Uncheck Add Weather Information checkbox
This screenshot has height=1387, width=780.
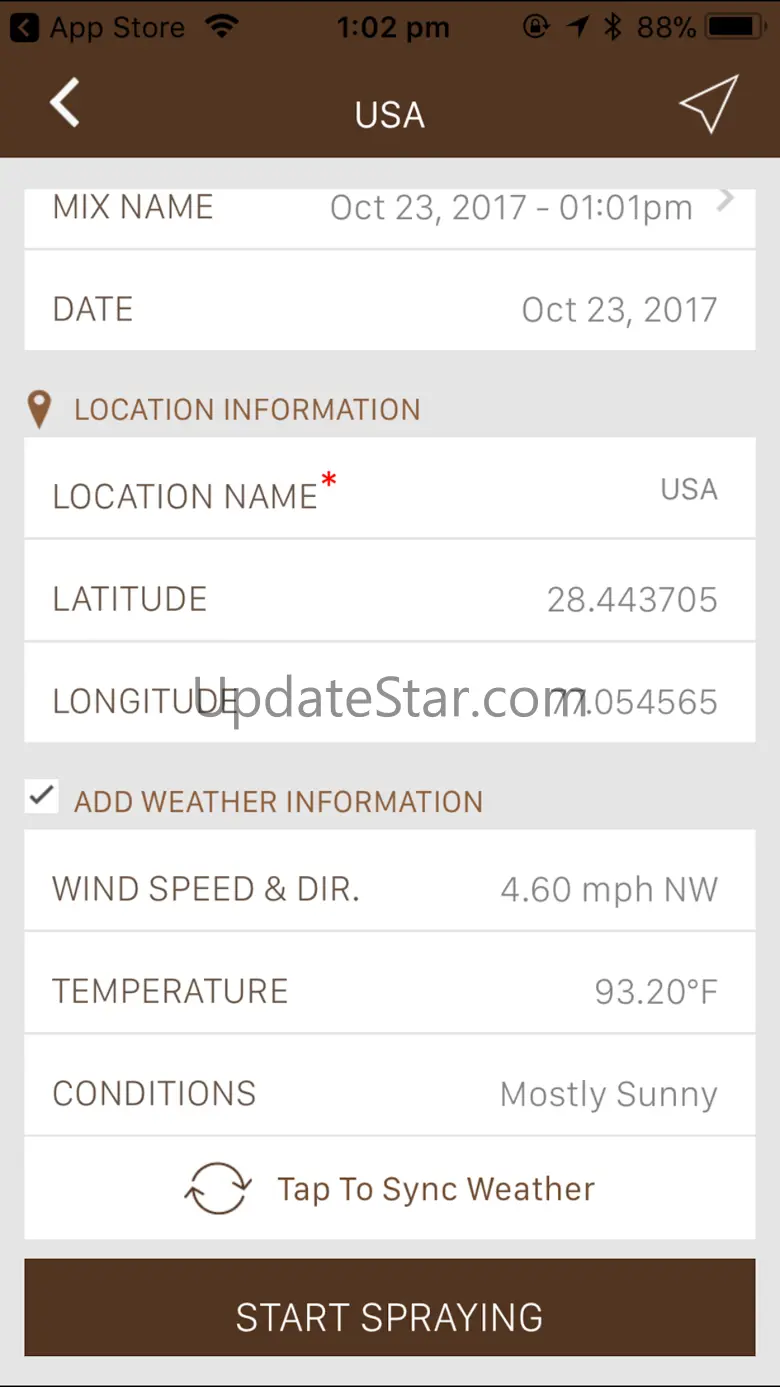click(x=42, y=797)
